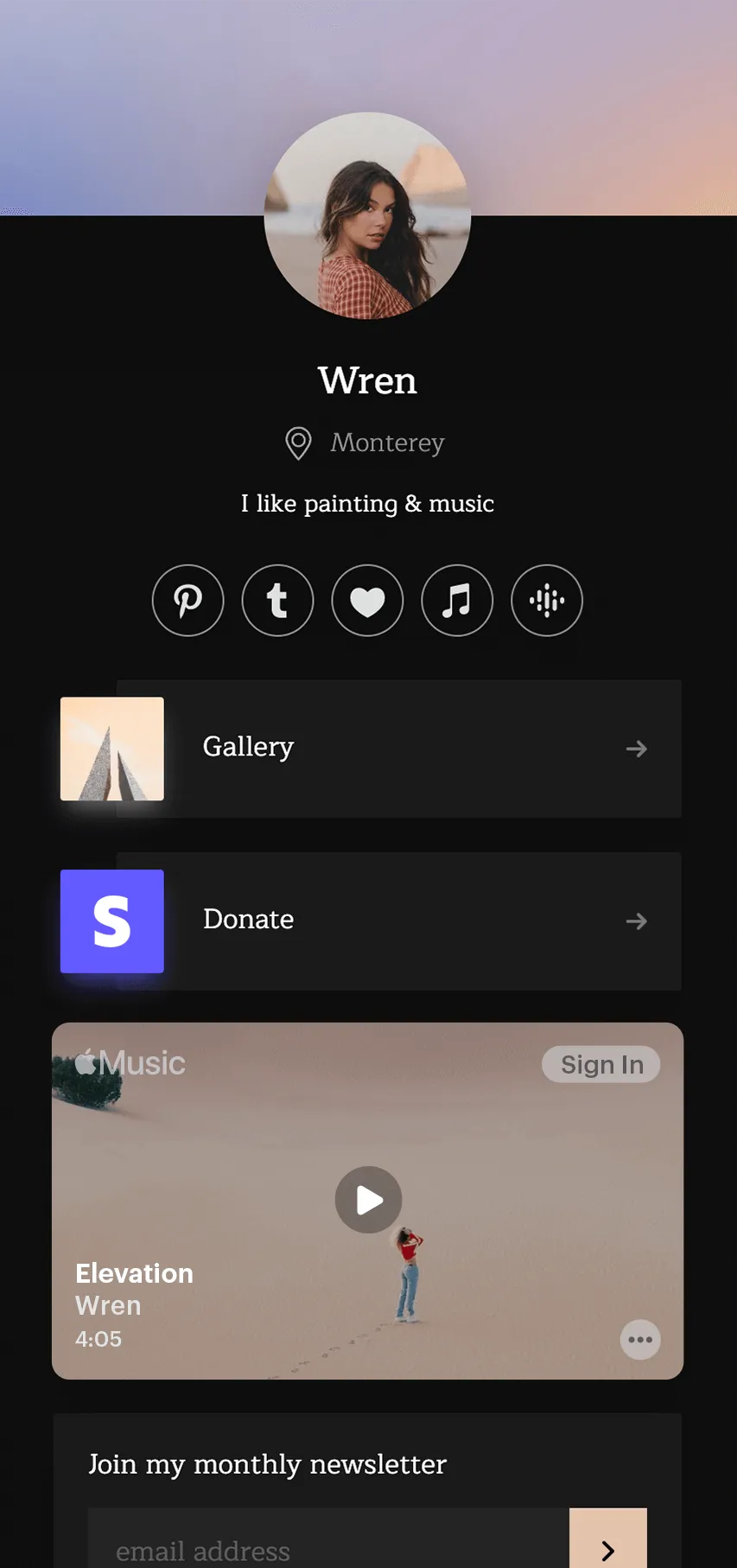Open Wren's Pinterest profile
This screenshot has height=1568, width=737.
click(187, 600)
